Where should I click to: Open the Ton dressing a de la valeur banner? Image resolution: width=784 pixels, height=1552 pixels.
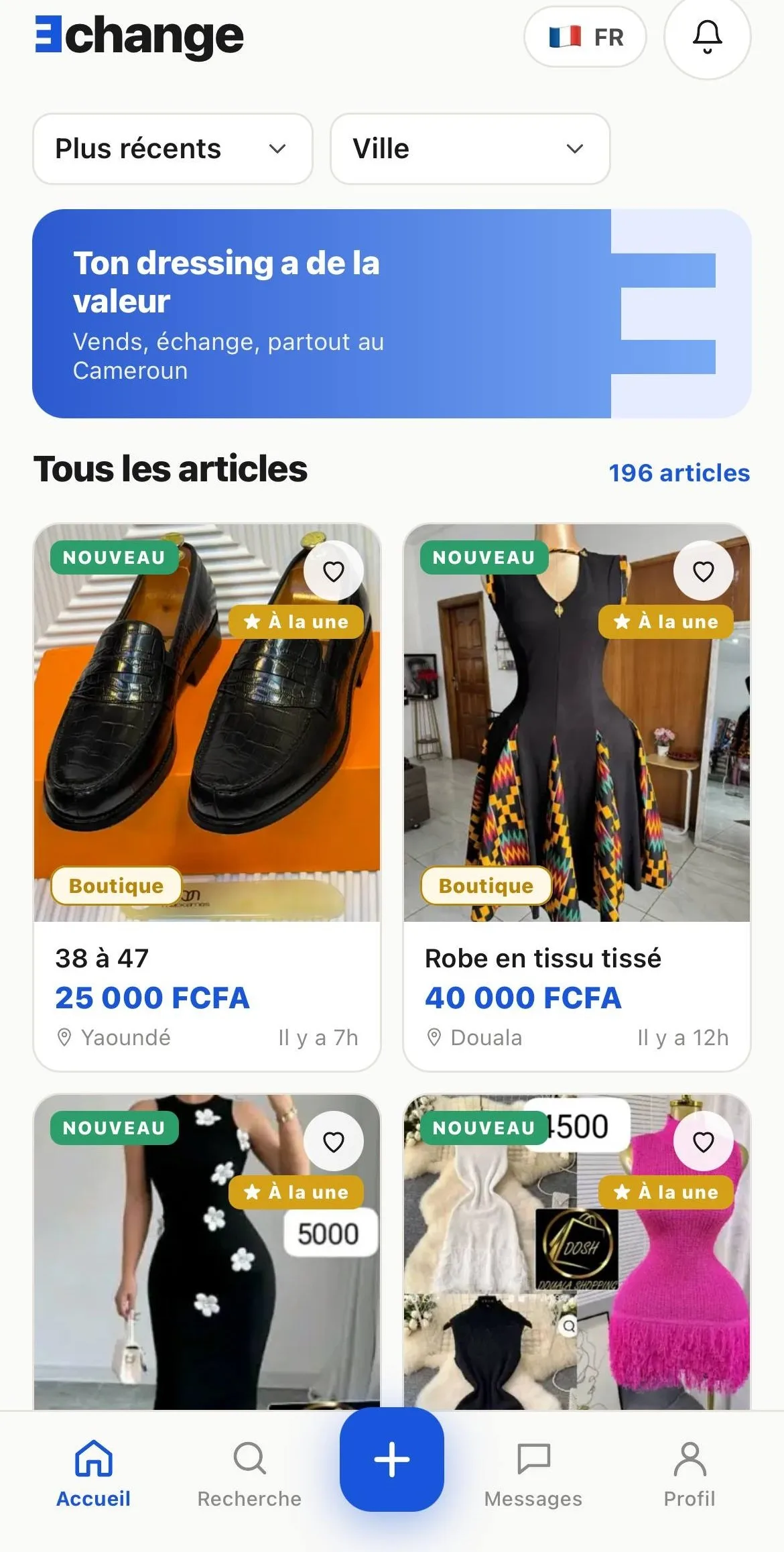pyautogui.click(x=391, y=314)
